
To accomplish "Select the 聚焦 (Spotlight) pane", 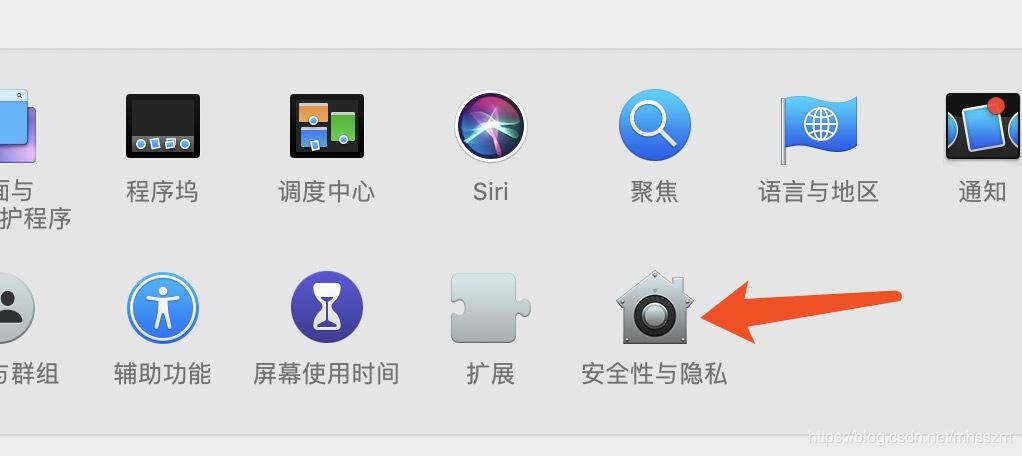I will point(654,126).
